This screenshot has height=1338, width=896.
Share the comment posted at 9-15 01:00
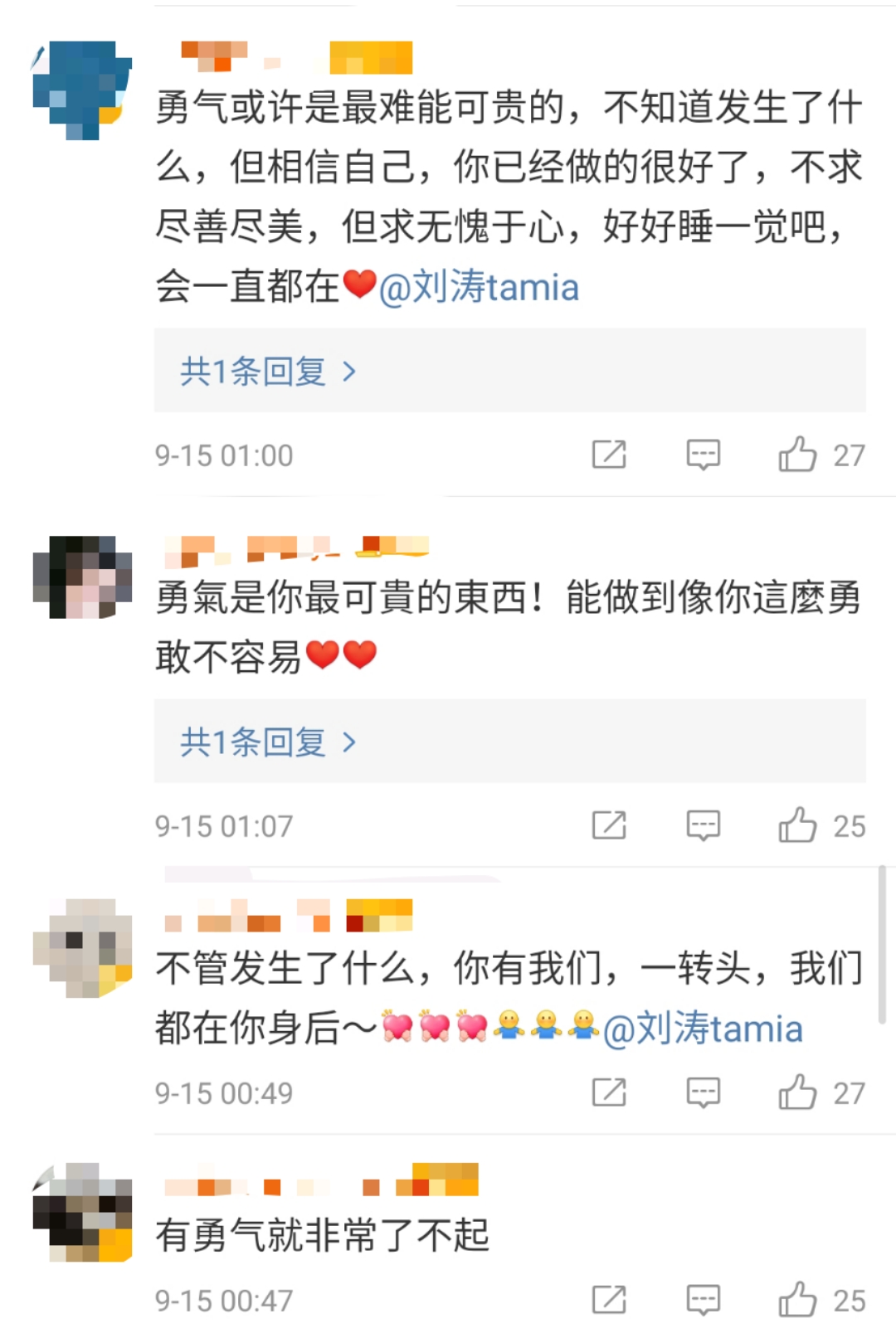coord(609,455)
